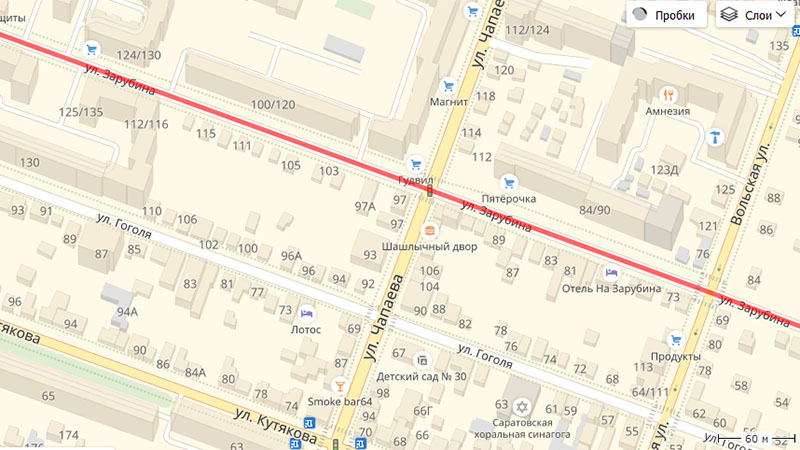Select the Лотос hotel marker
This screenshot has height=450, width=800.
coord(307,312)
